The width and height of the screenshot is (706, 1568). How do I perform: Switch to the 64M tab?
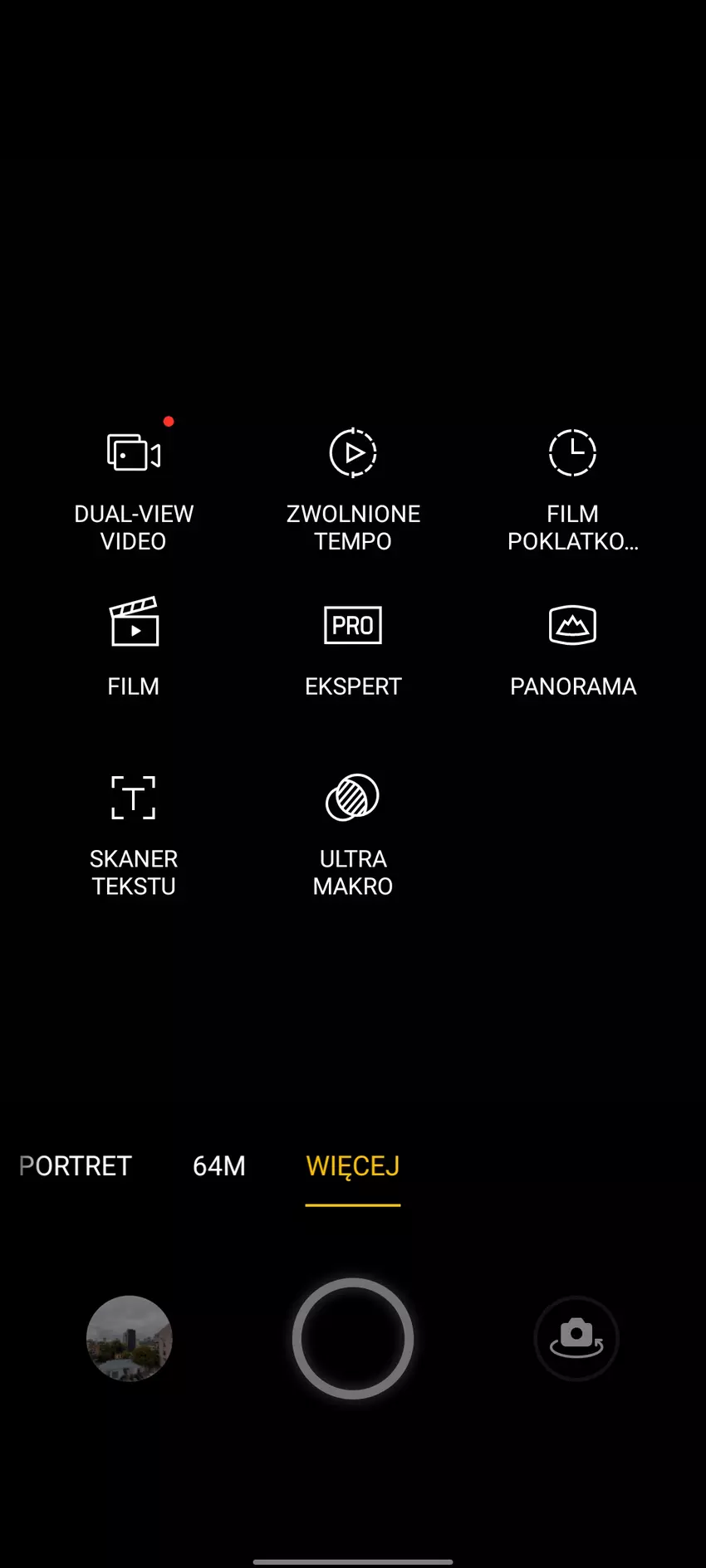pos(219,1165)
